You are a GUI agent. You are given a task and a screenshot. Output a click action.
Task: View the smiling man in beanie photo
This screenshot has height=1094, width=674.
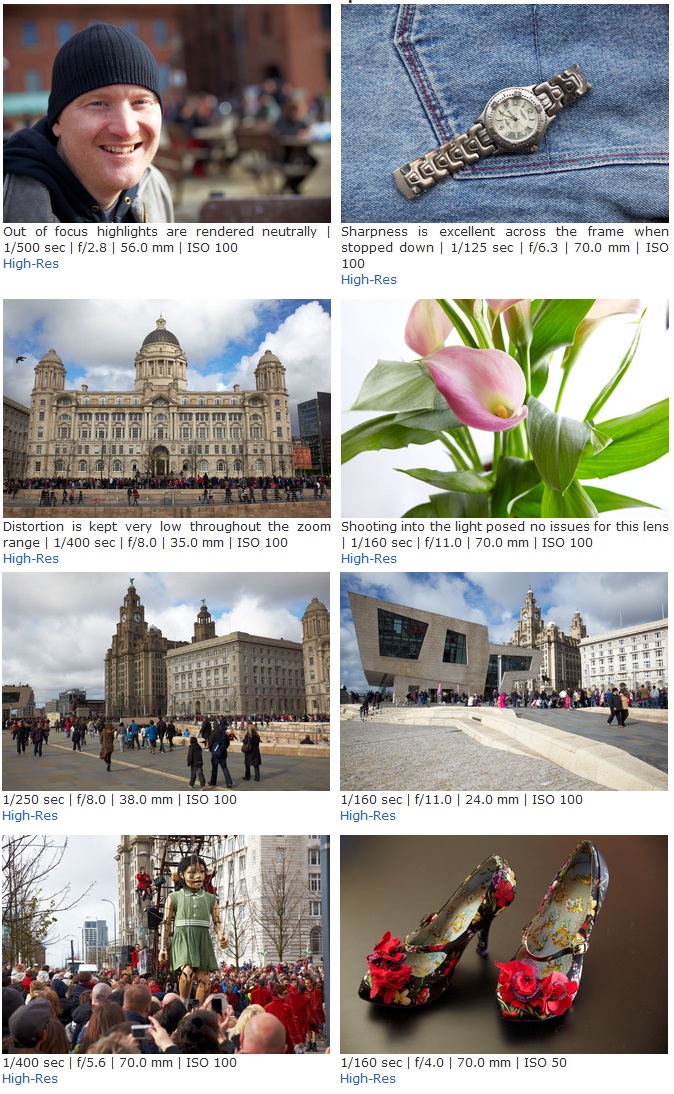167,114
